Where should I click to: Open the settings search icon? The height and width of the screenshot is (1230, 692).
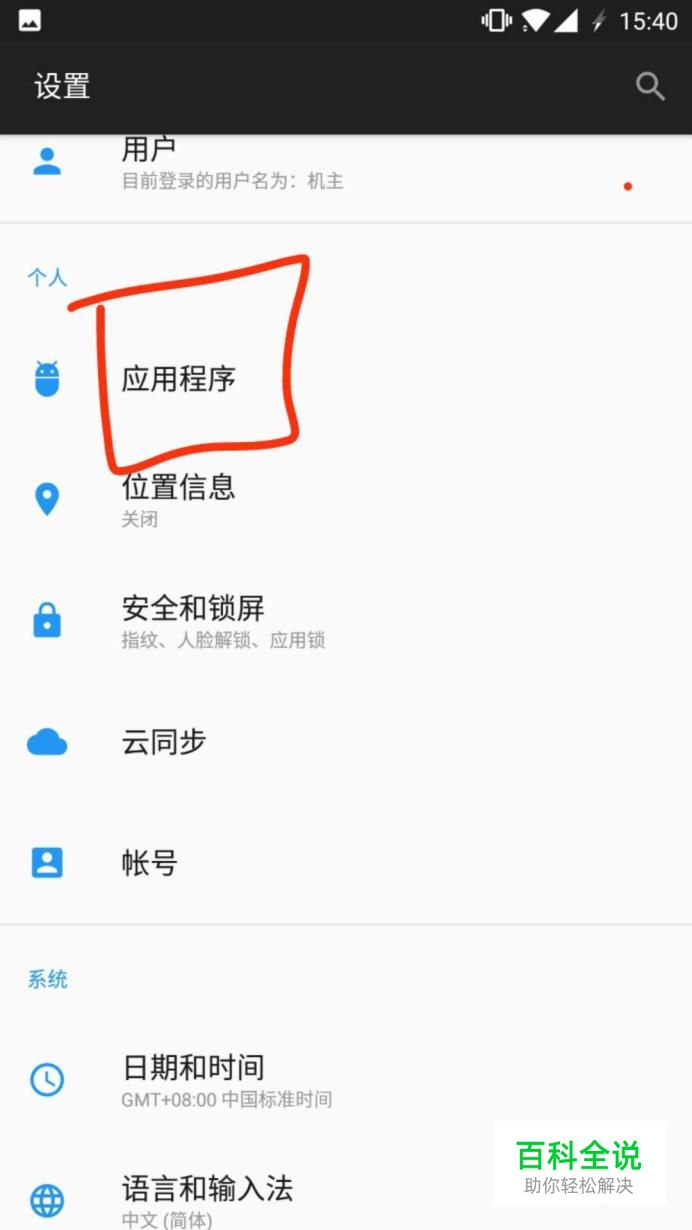coord(650,86)
